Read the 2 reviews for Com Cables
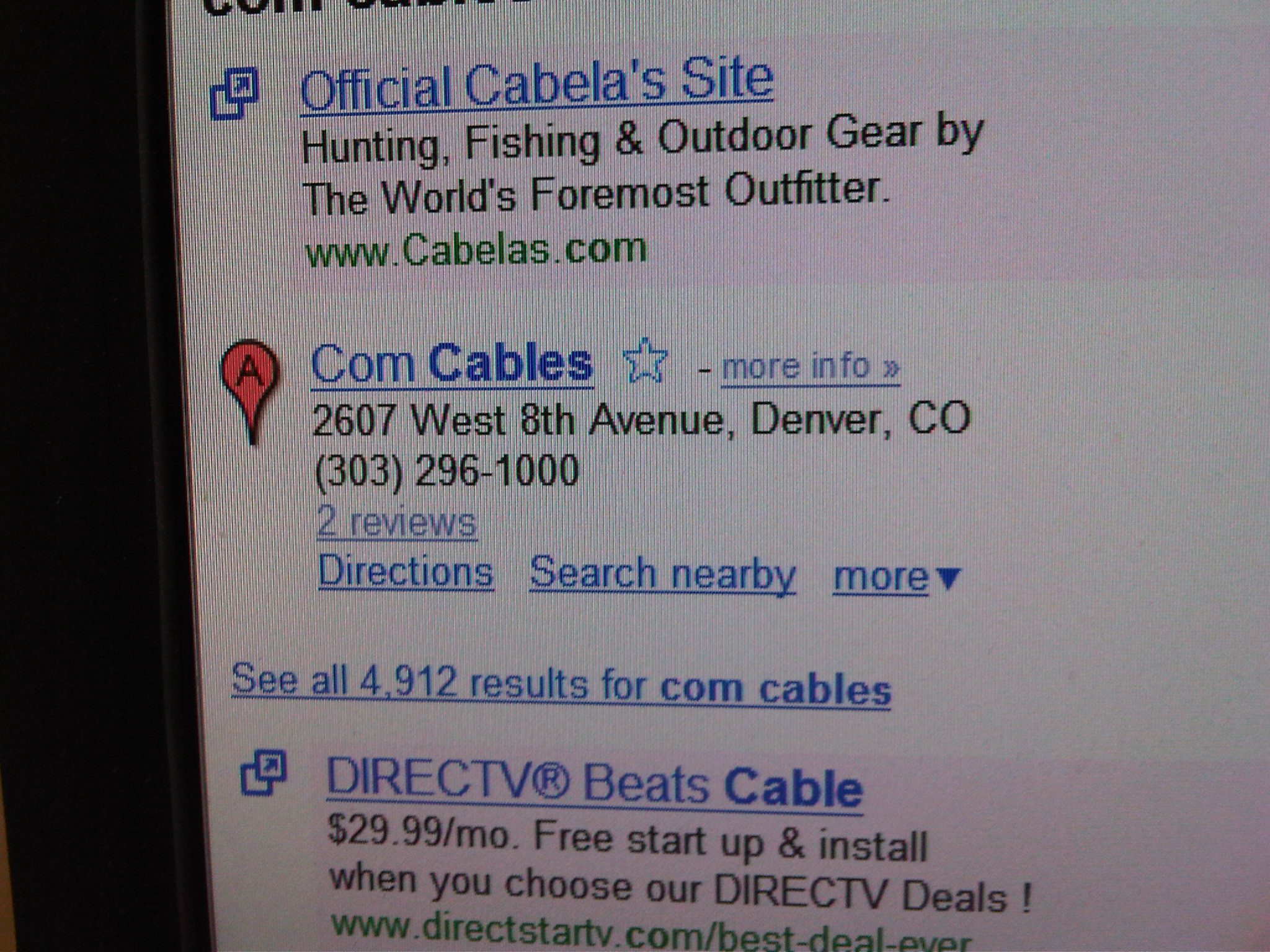This screenshot has width=1270, height=952. point(396,522)
